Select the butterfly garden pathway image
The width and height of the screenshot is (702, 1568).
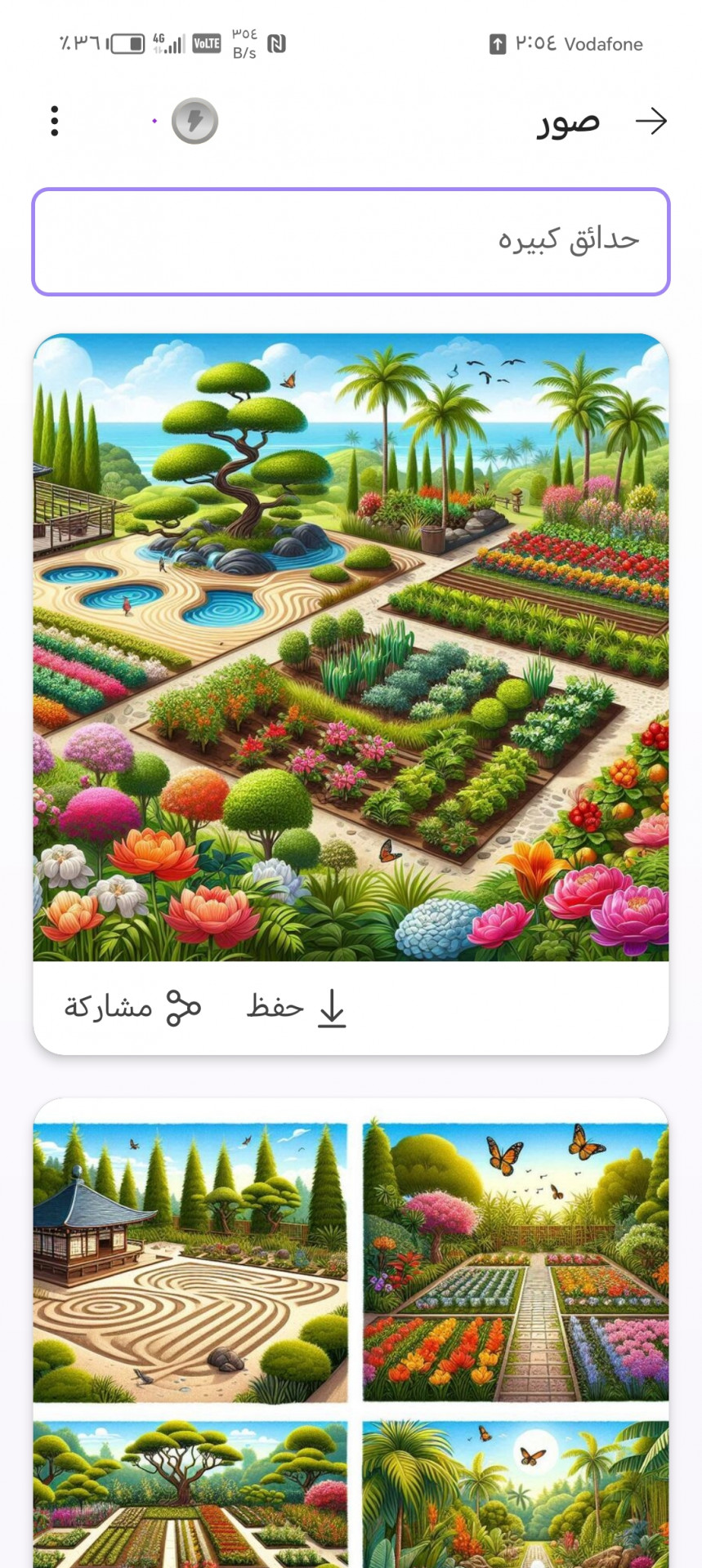[515, 1262]
